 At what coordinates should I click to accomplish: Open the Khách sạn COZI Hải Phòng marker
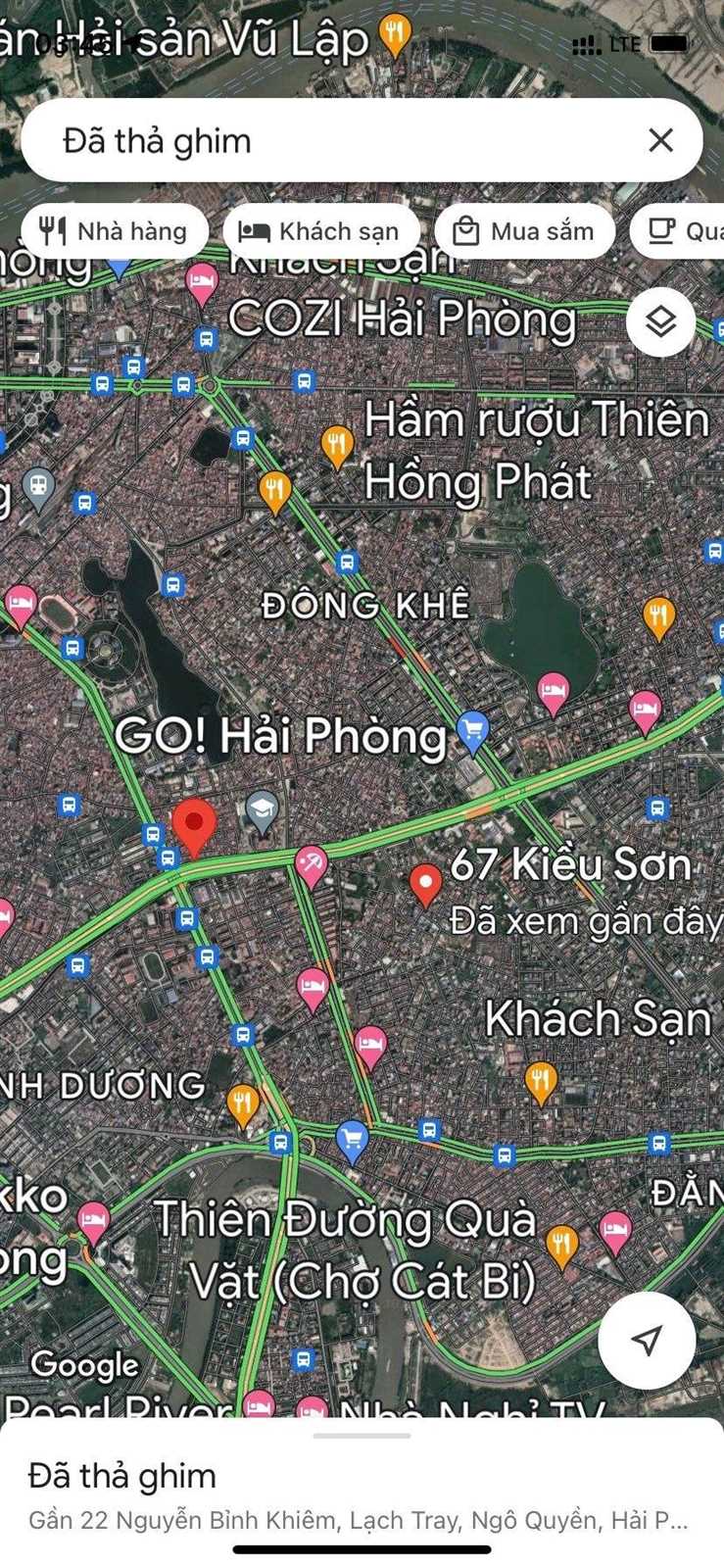click(x=202, y=285)
